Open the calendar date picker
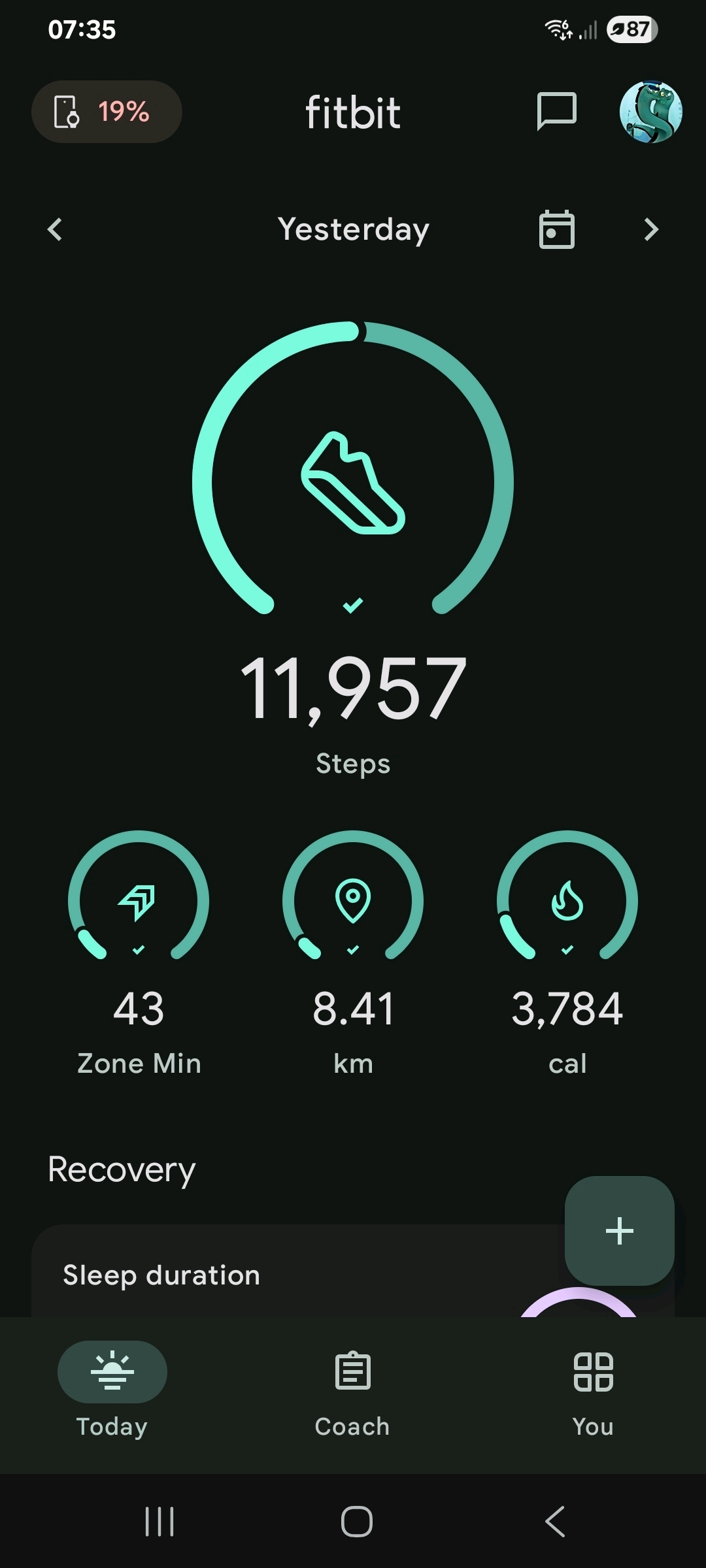 [x=556, y=229]
